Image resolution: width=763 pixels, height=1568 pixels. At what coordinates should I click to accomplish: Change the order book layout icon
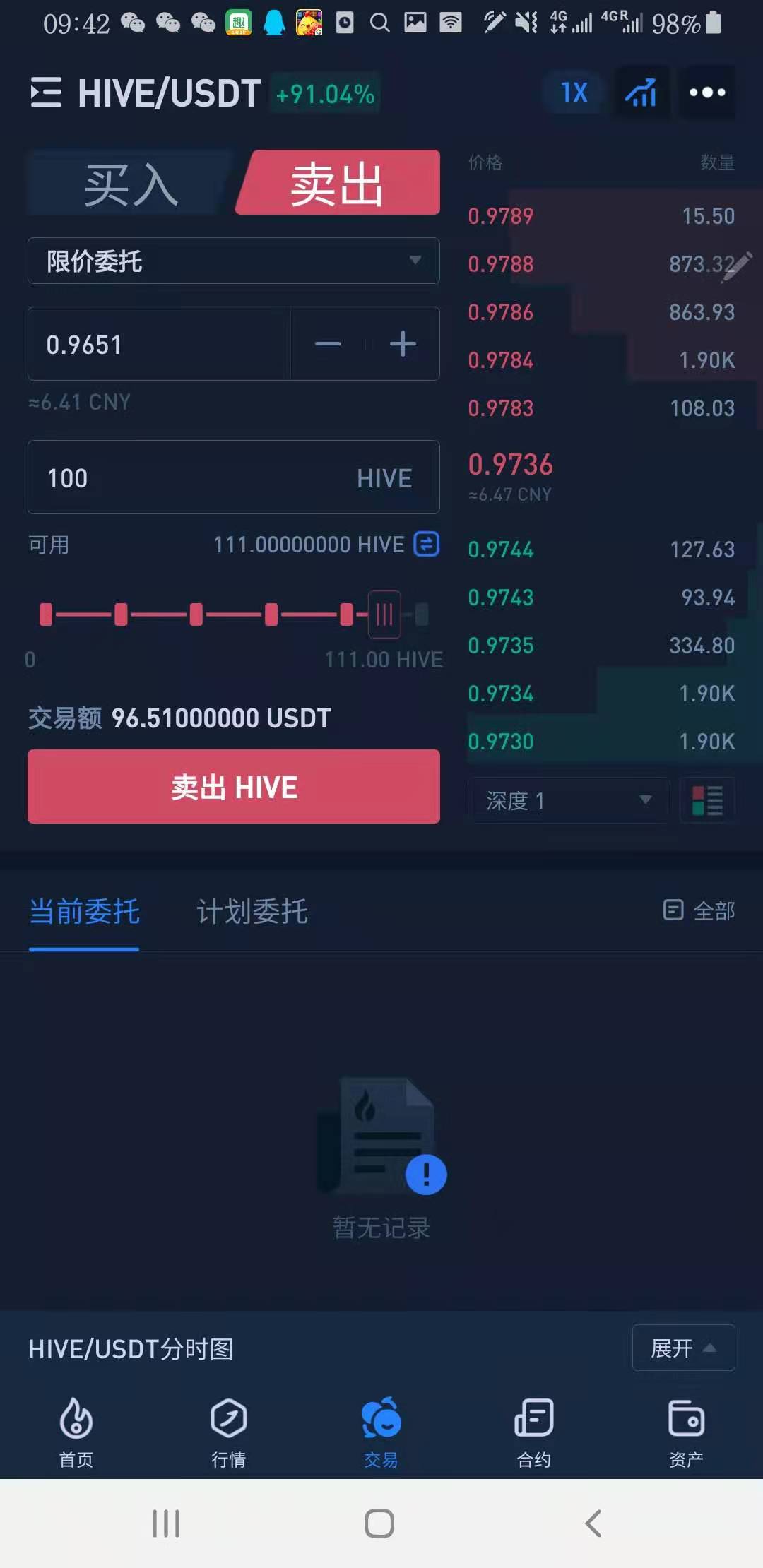pyautogui.click(x=707, y=800)
